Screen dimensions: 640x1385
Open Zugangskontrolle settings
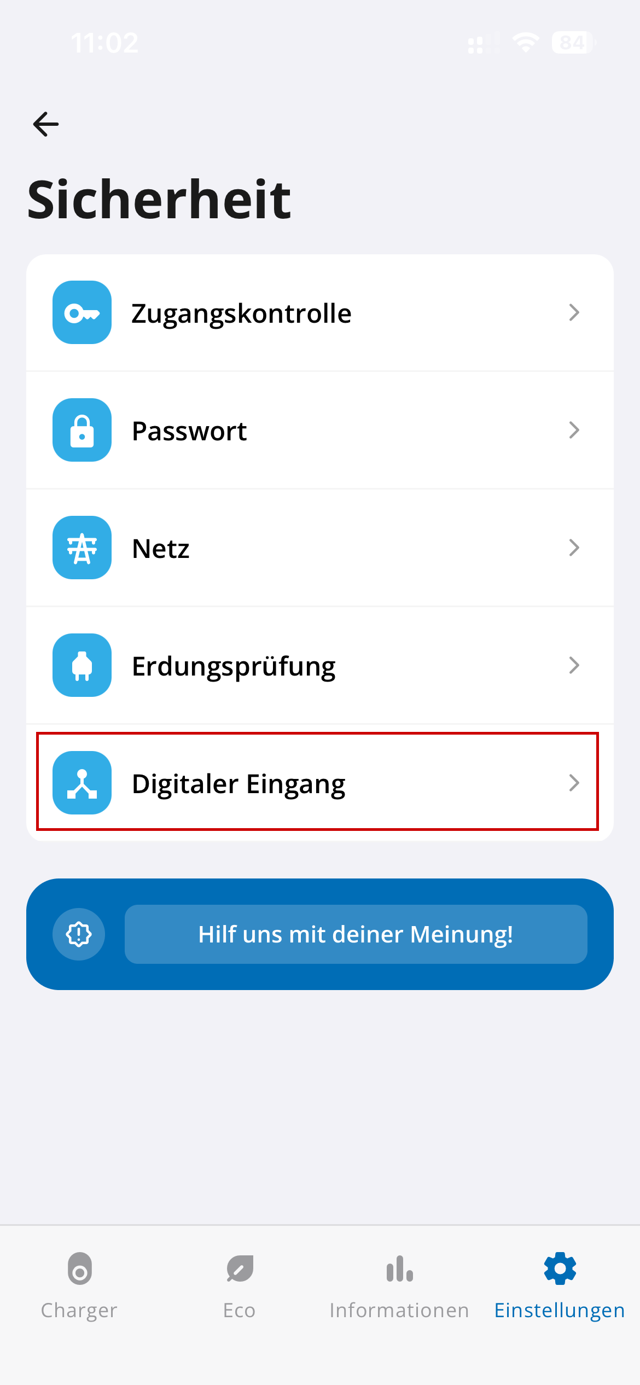tap(319, 313)
